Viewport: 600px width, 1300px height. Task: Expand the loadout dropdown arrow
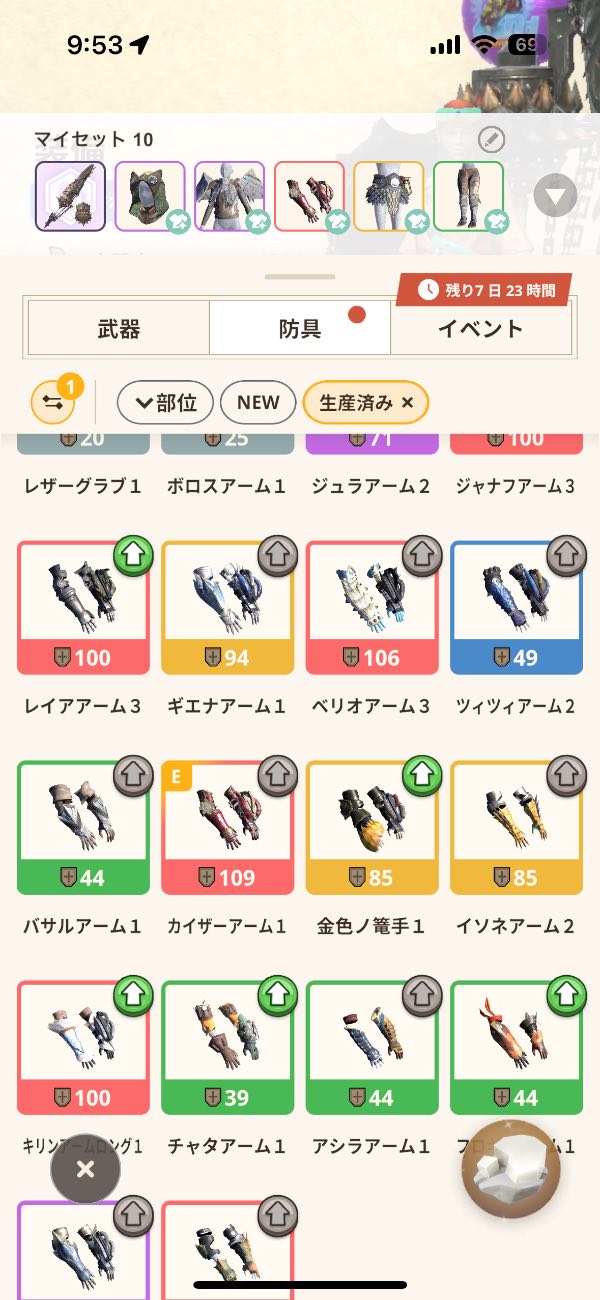pyautogui.click(x=555, y=195)
